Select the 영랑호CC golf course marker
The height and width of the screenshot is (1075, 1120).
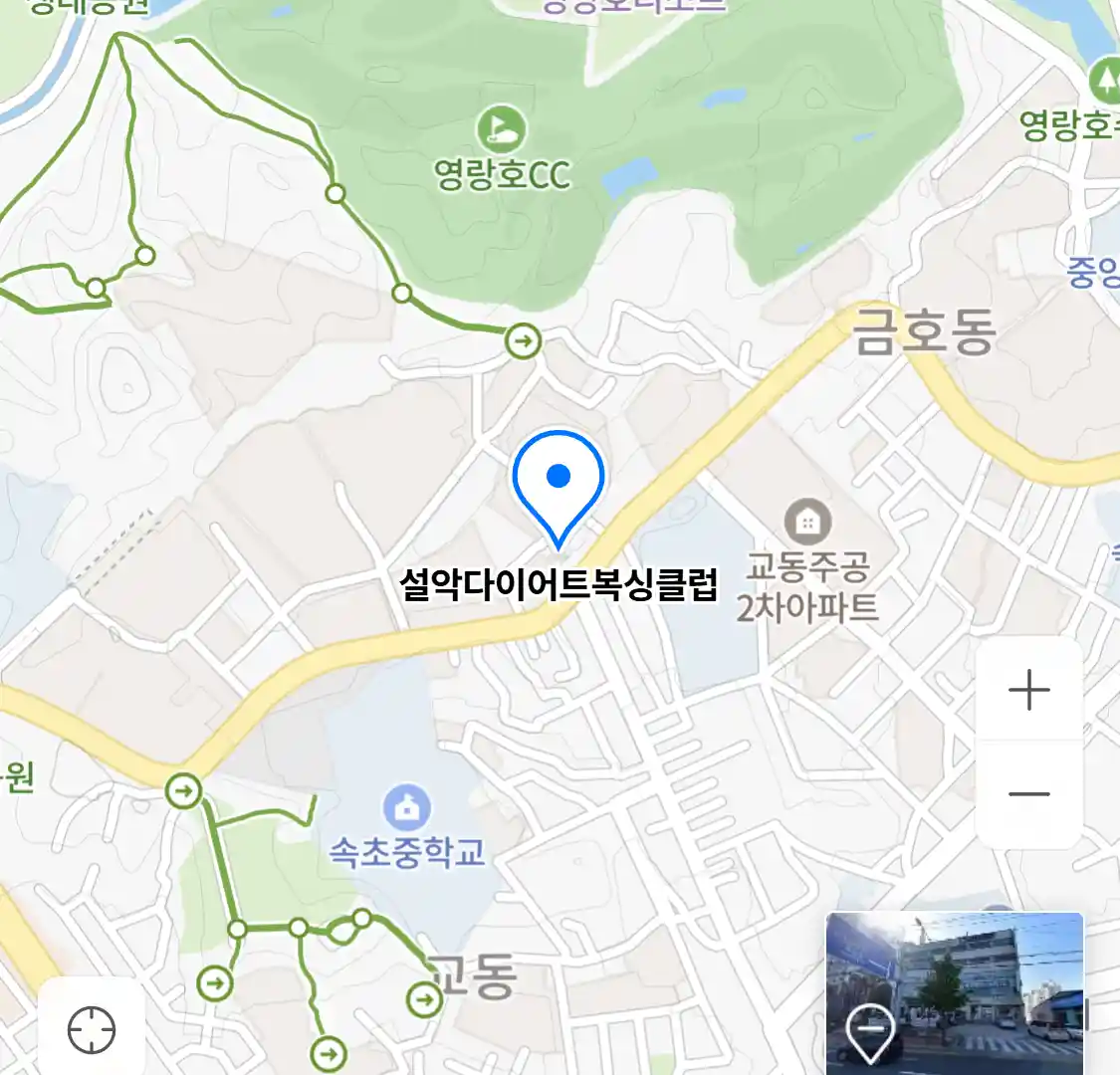point(501,128)
